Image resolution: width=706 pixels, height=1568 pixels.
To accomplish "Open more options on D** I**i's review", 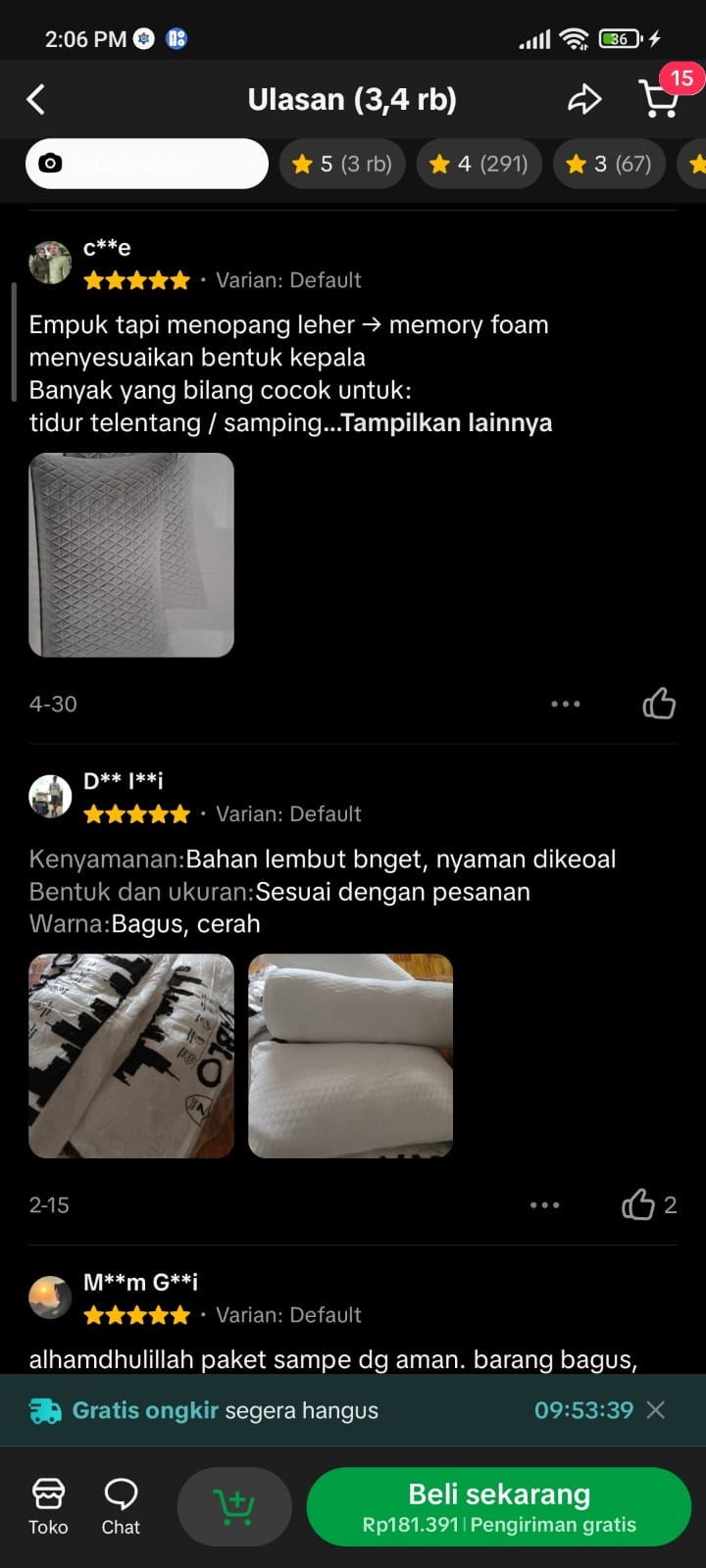I will (x=544, y=1205).
